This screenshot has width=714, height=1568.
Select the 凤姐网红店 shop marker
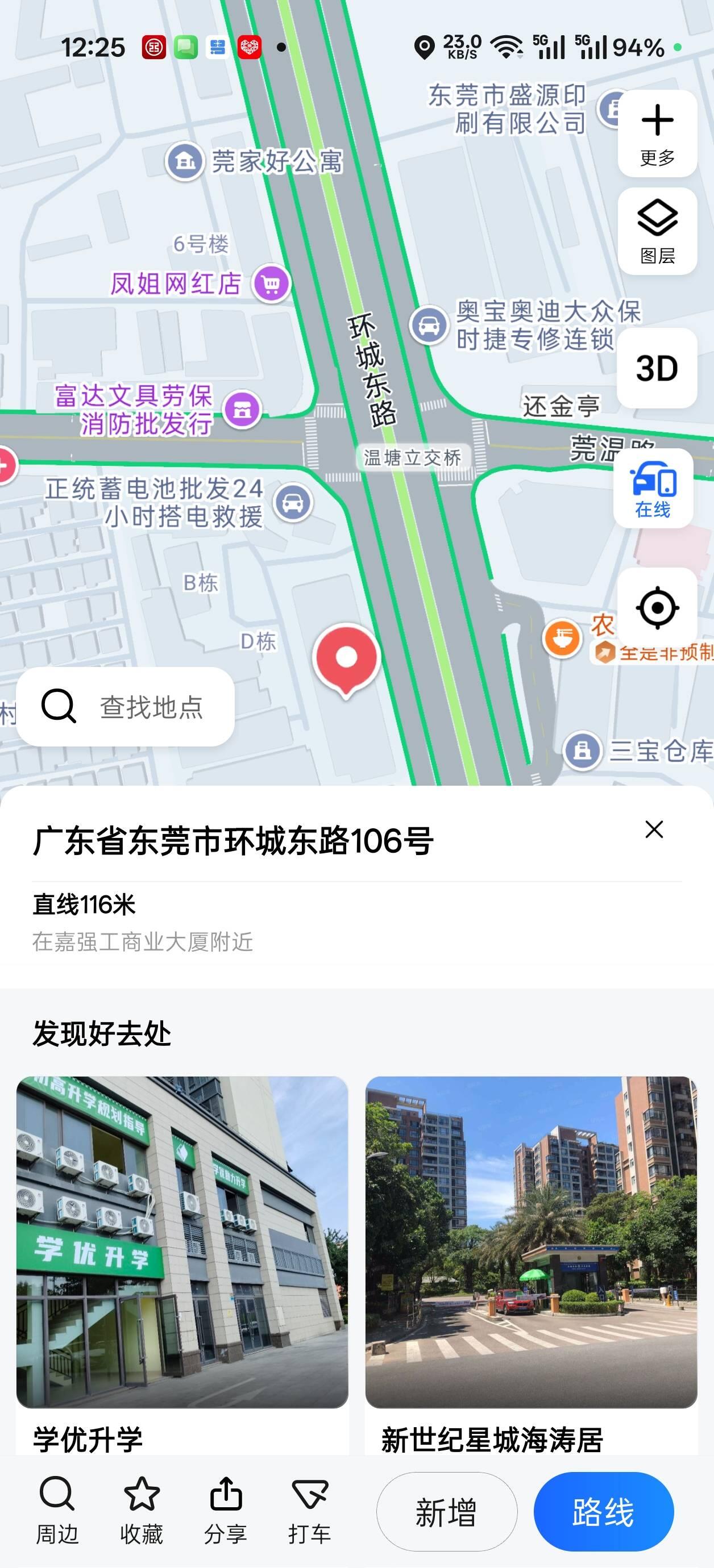[272, 283]
